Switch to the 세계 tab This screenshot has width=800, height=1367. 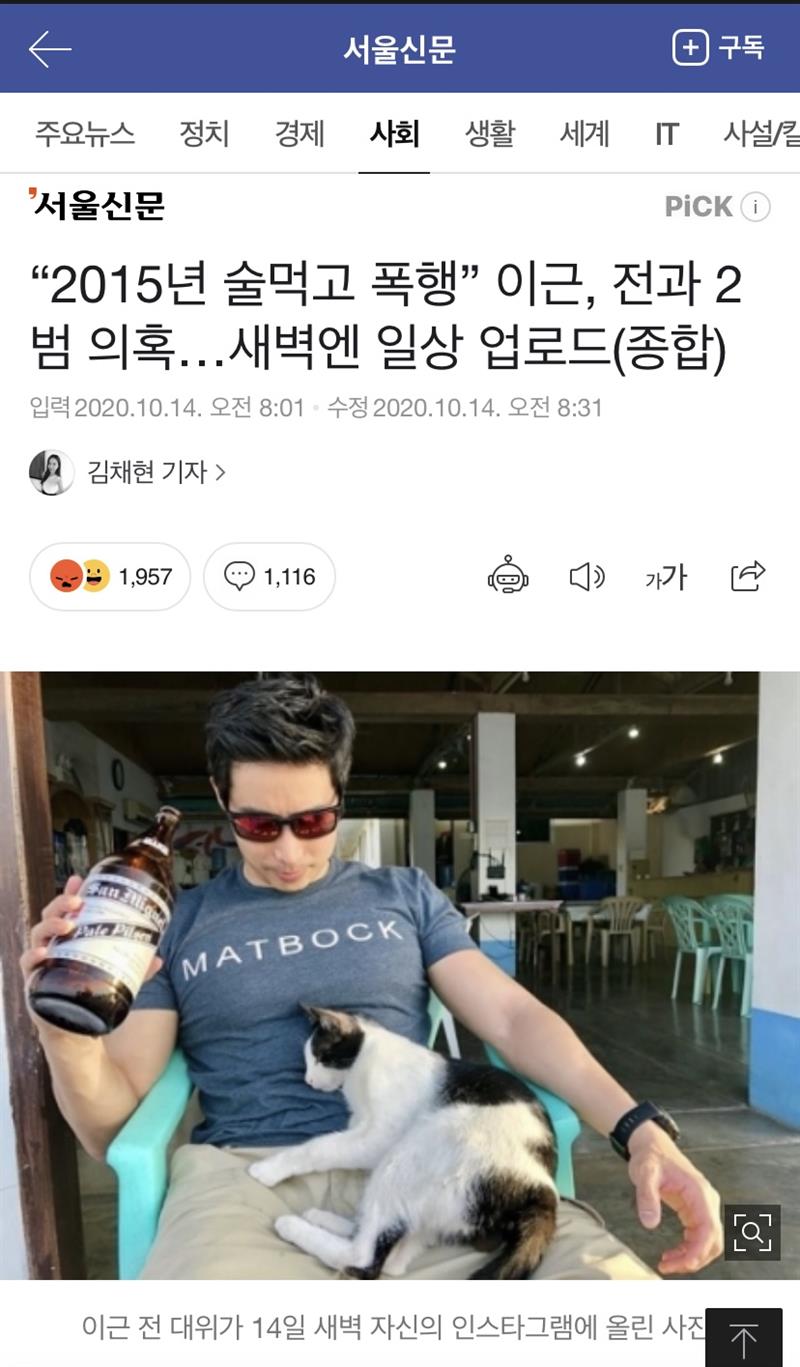click(585, 133)
